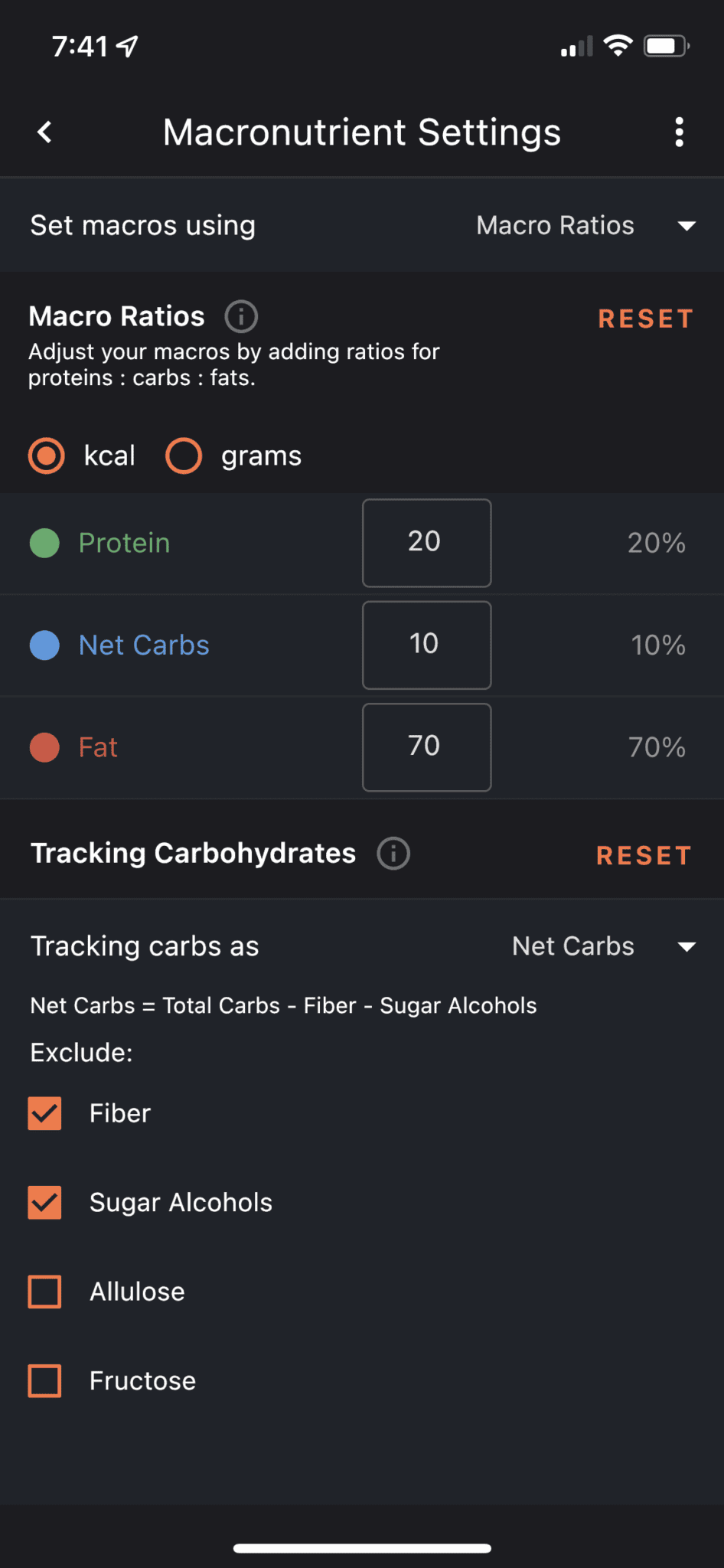Tap the back arrow to leave settings
The width and height of the screenshot is (724, 1568).
click(x=44, y=132)
